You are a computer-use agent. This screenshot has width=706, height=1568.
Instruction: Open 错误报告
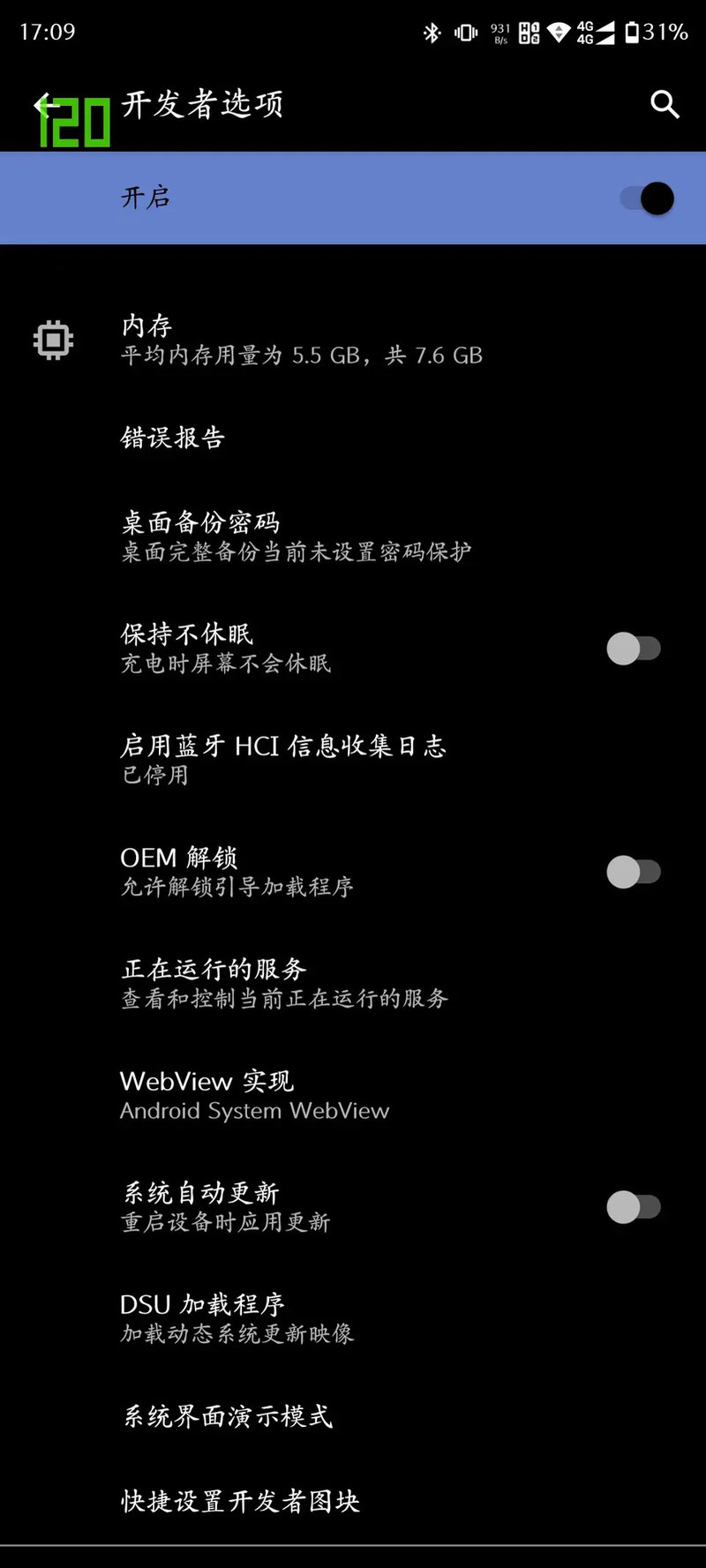pyautogui.click(x=173, y=438)
